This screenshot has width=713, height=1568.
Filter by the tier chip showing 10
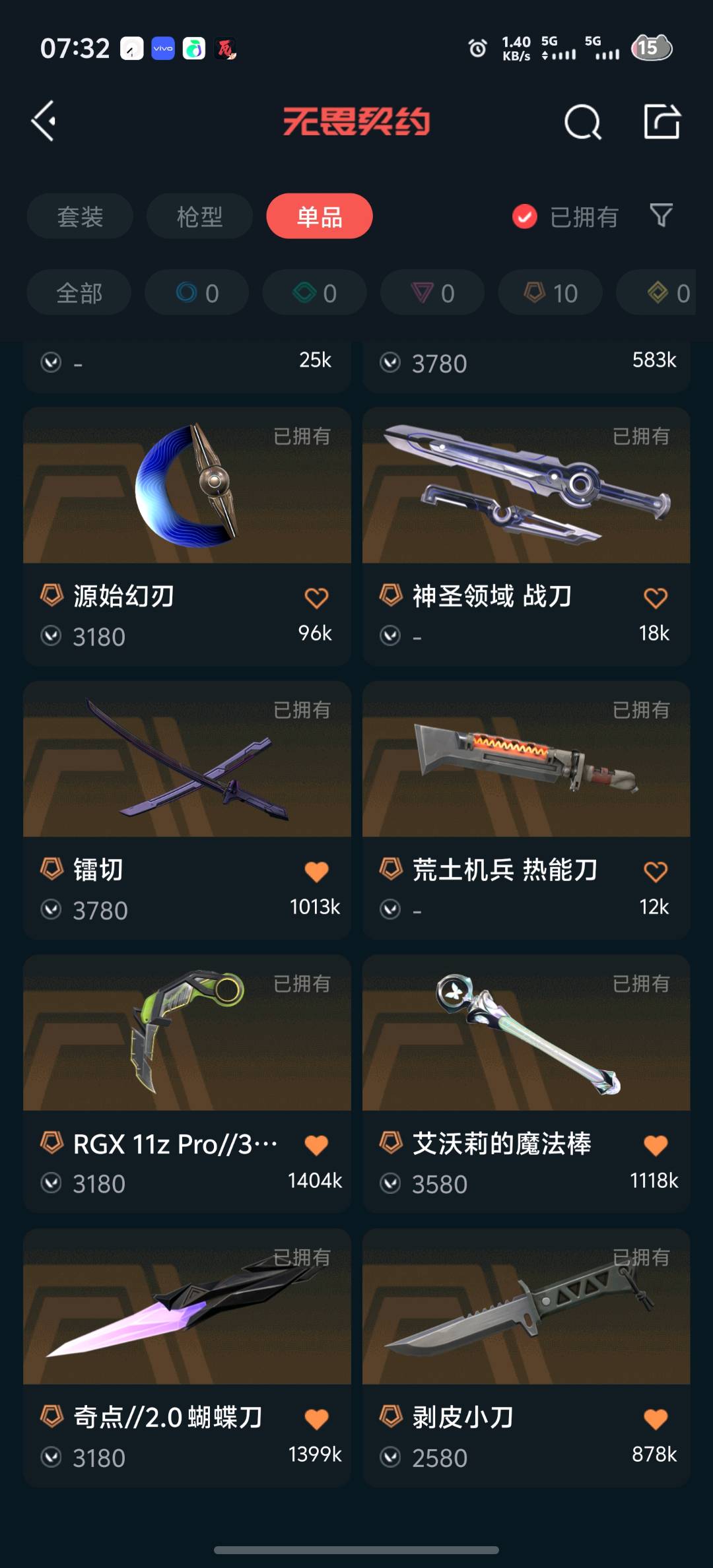551,293
